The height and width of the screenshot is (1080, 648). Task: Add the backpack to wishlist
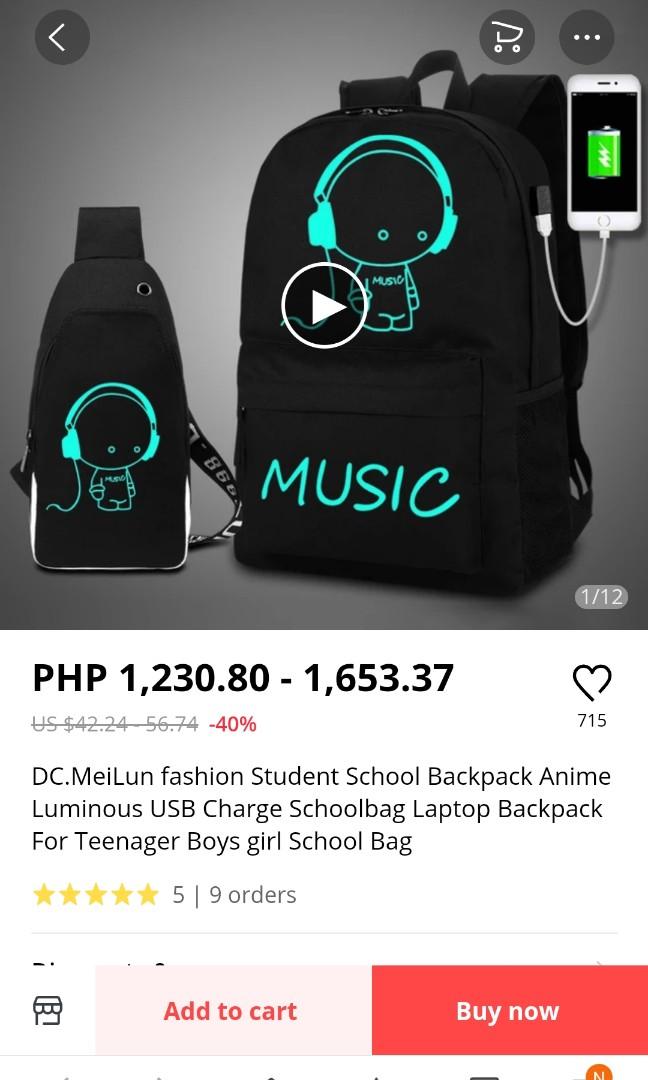tap(592, 684)
